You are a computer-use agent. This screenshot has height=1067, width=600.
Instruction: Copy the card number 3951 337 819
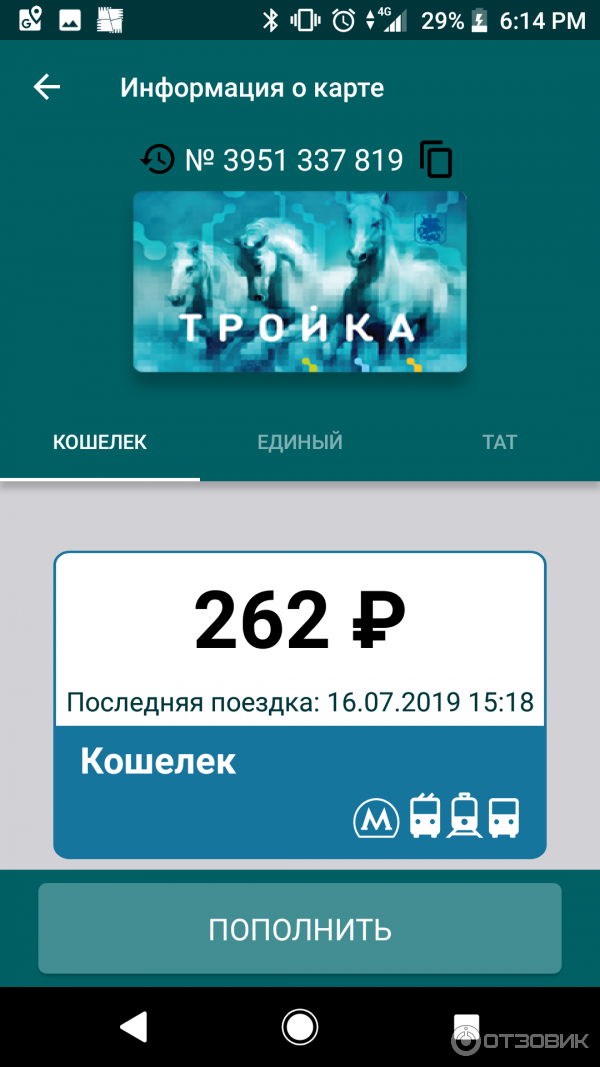click(436, 159)
